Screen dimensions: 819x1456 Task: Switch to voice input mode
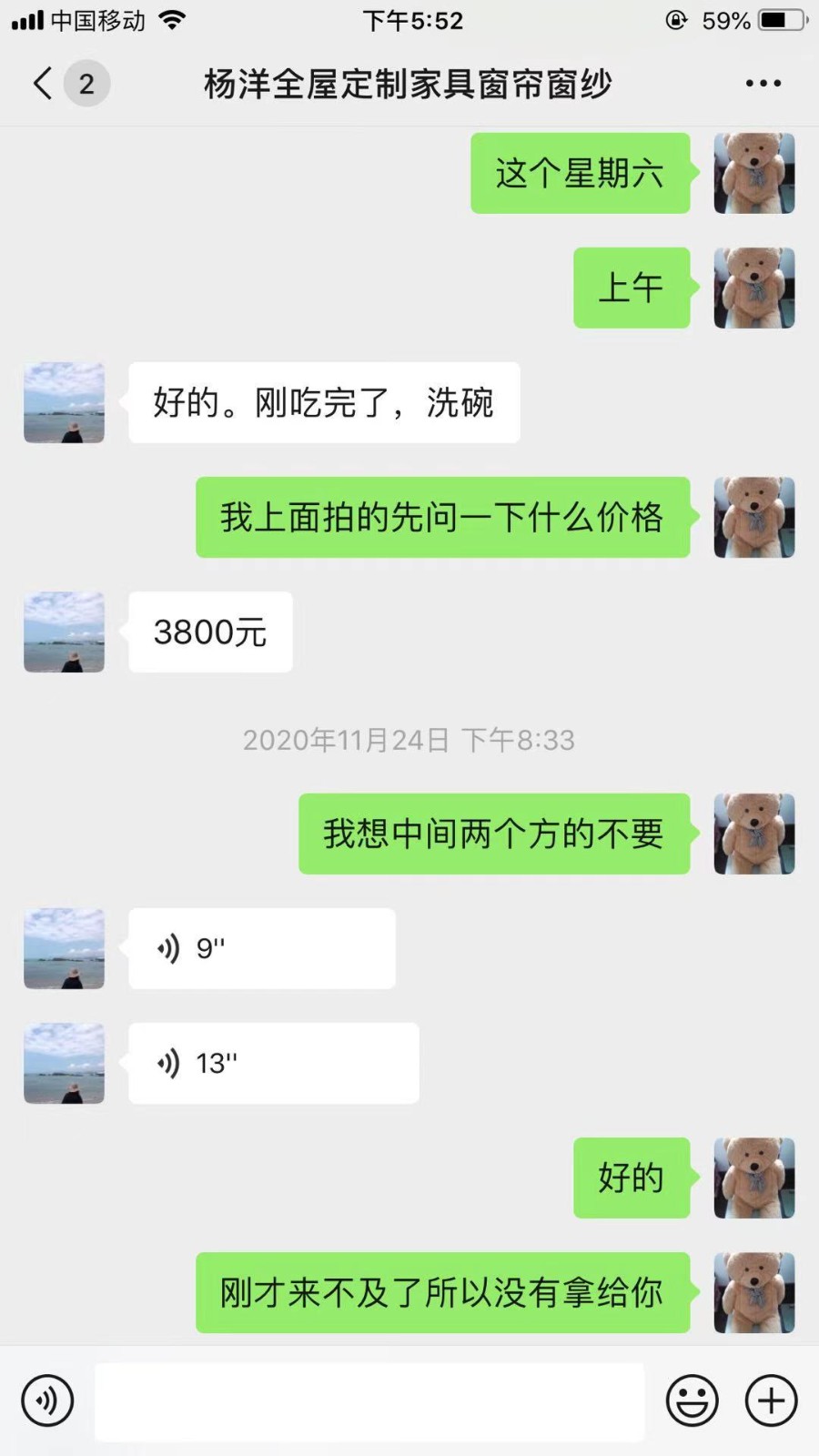[47, 1400]
